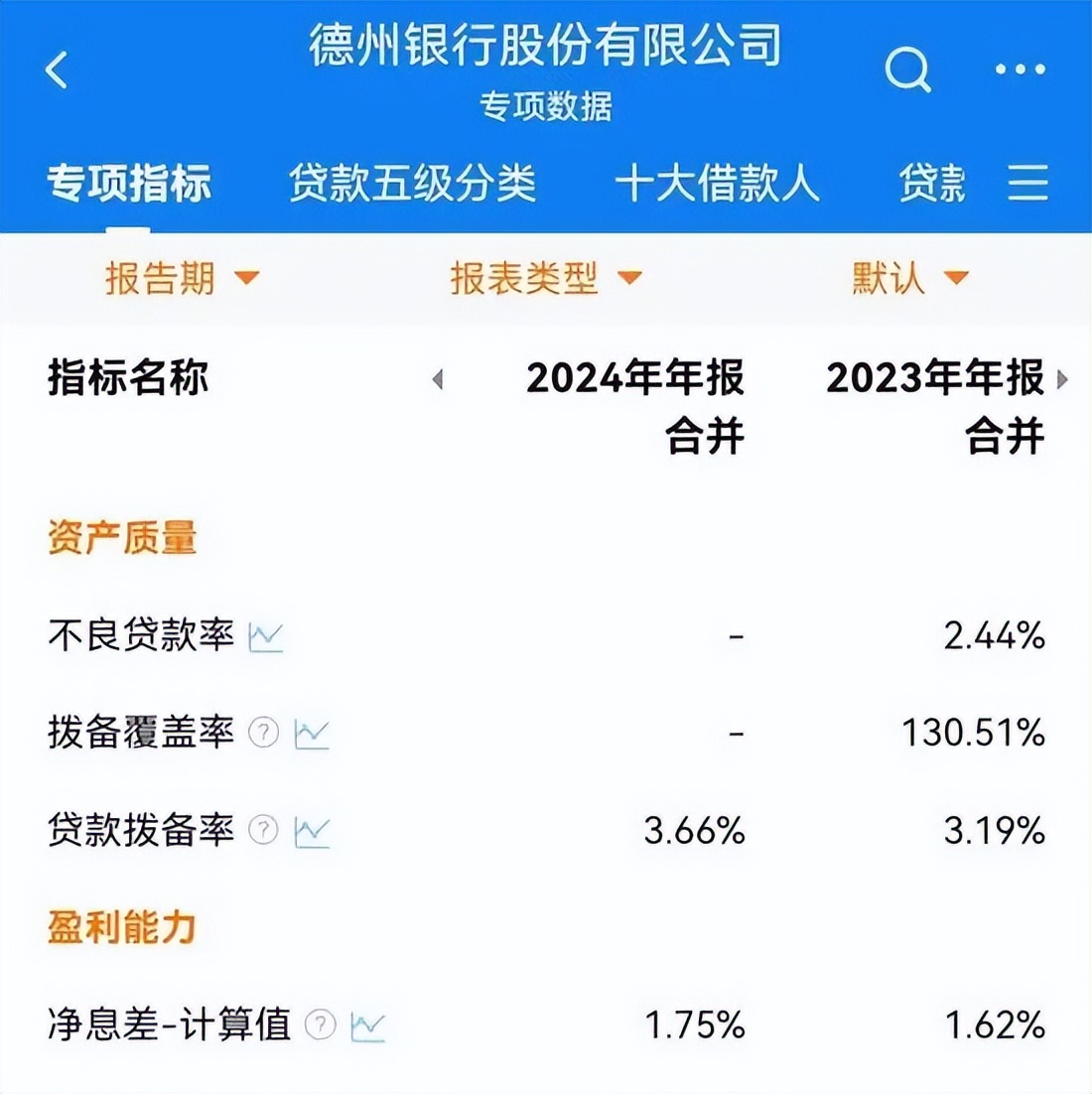Switch to the 贷款五级分类 tab
The width and height of the screenshot is (1092, 1094).
click(x=412, y=184)
